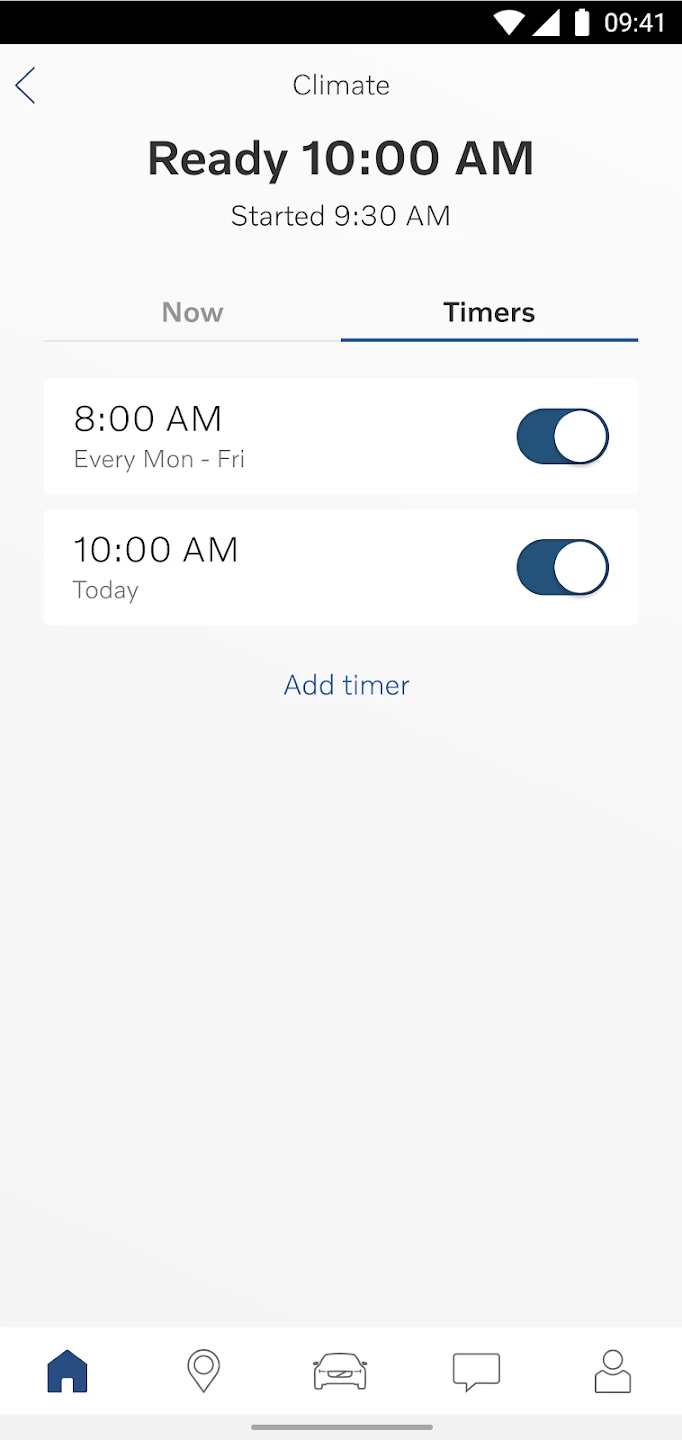682x1440 pixels.
Task: Turn off the 10:00 AM Today timer
Action: click(x=562, y=568)
